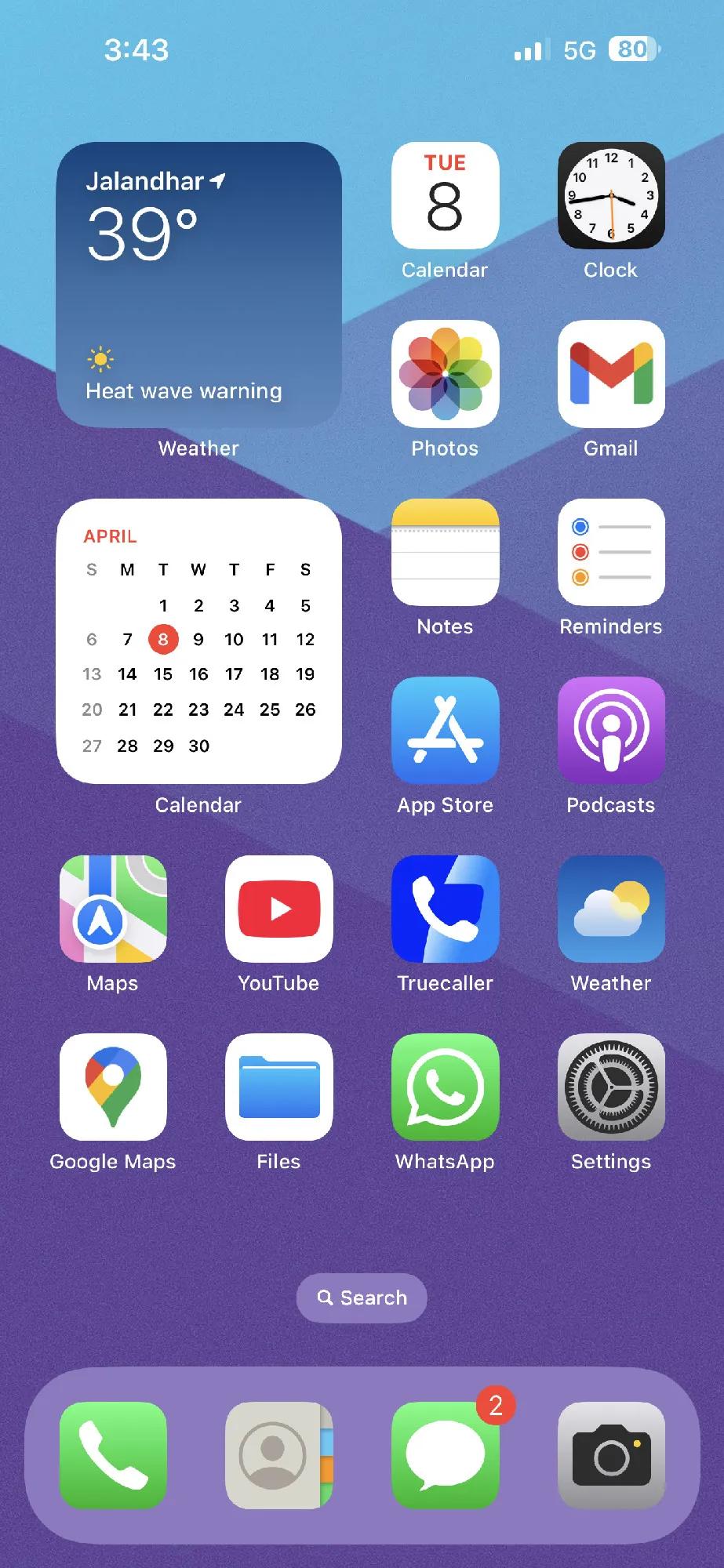Screen dimensions: 724x1568
Task: Open Settings
Action: tap(610, 1087)
